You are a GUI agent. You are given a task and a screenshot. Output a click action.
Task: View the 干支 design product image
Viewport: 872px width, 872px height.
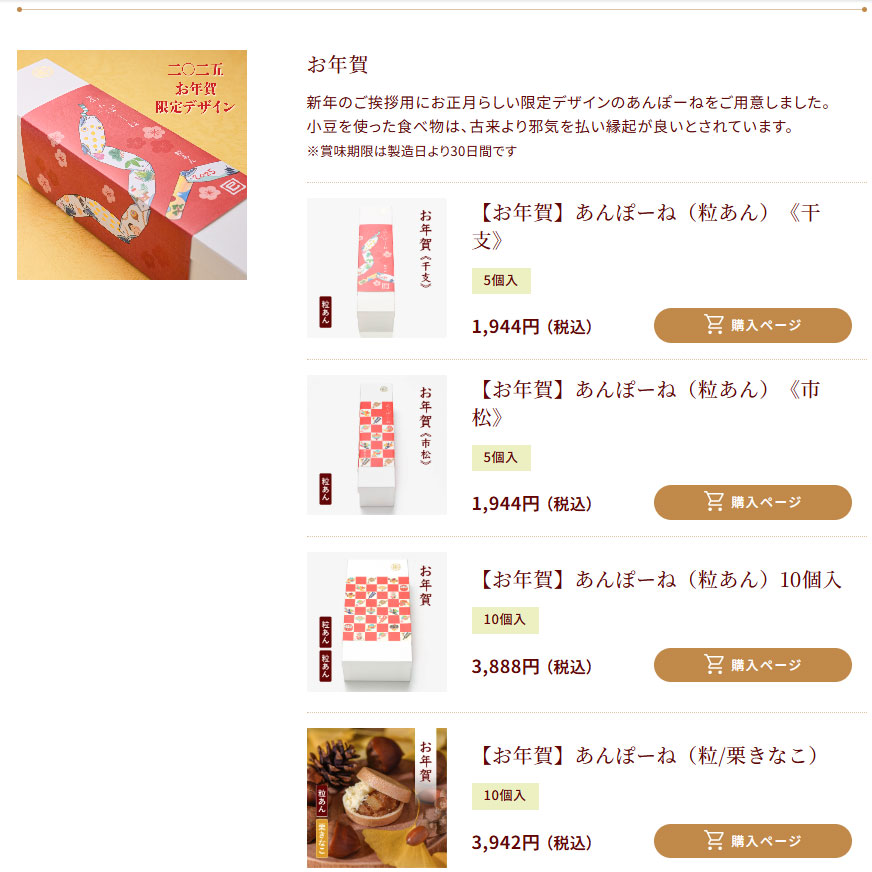pyautogui.click(x=377, y=268)
